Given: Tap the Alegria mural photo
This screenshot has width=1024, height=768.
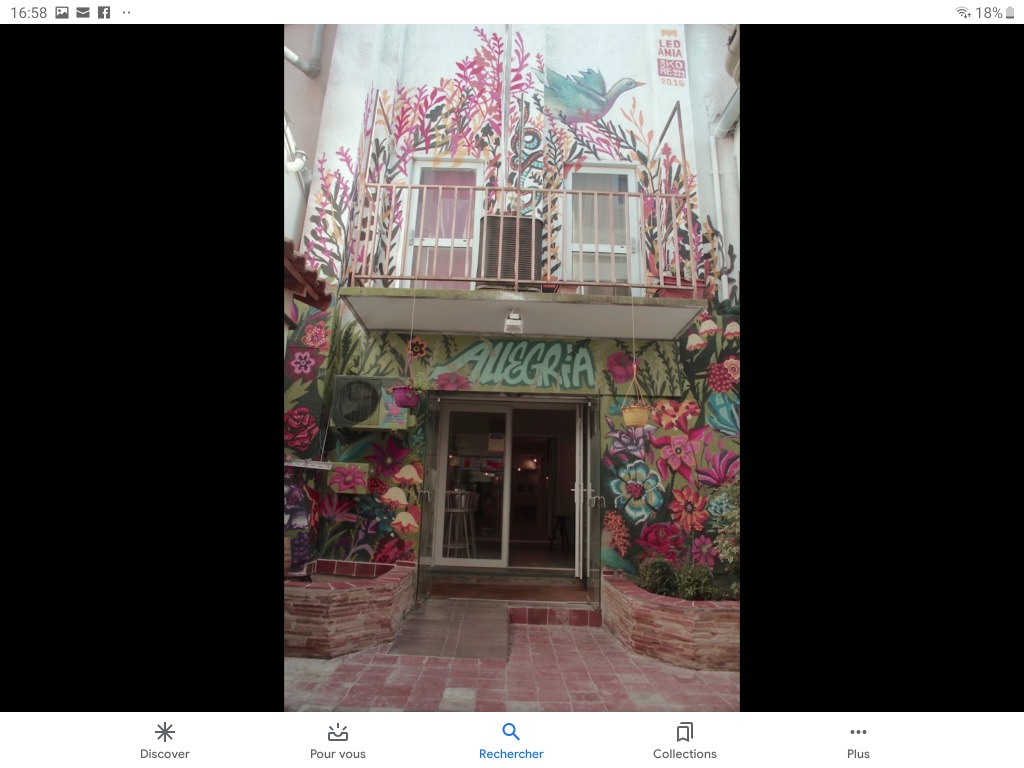Looking at the screenshot, I should (x=511, y=367).
